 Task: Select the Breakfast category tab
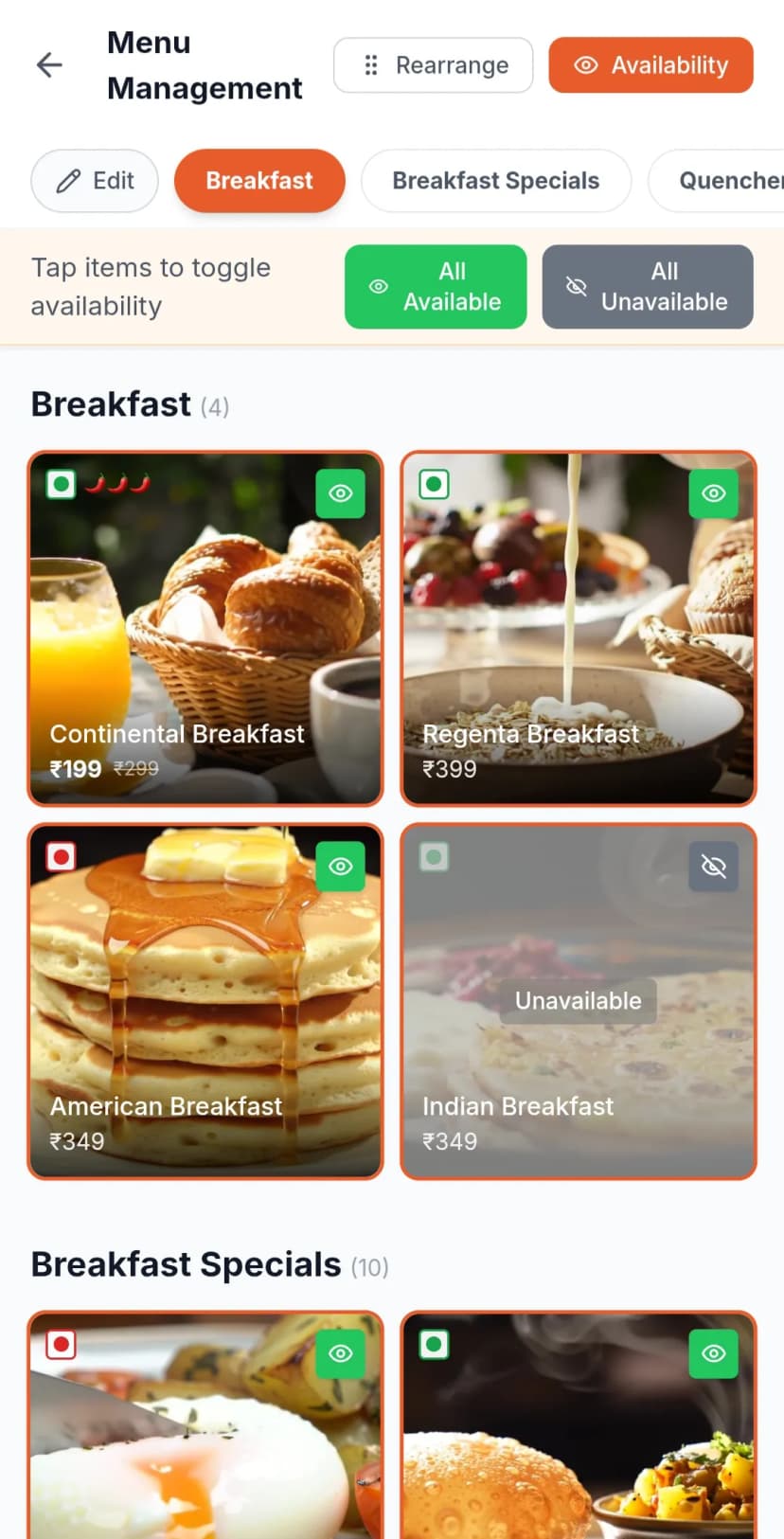259,181
